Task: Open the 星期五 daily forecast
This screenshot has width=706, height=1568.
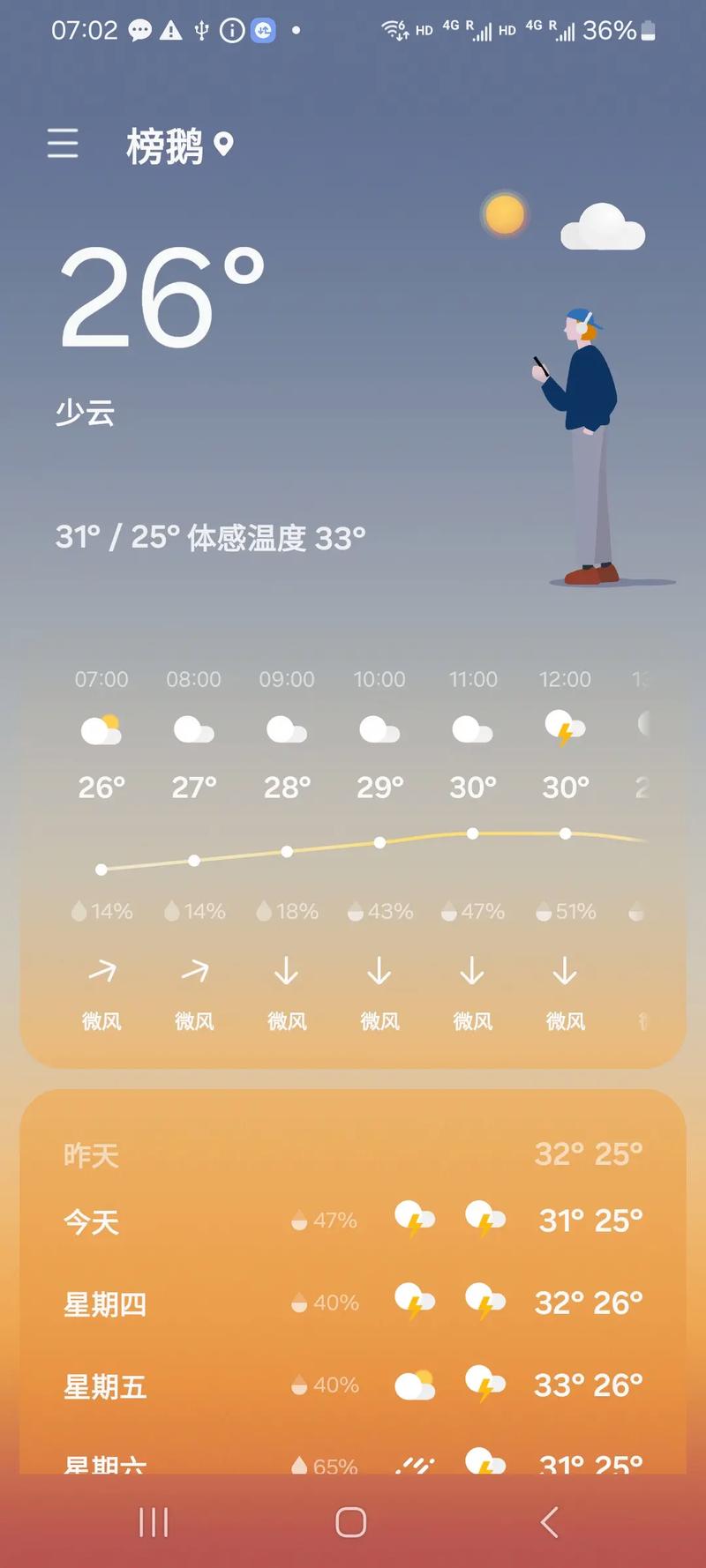Action: [x=353, y=1385]
